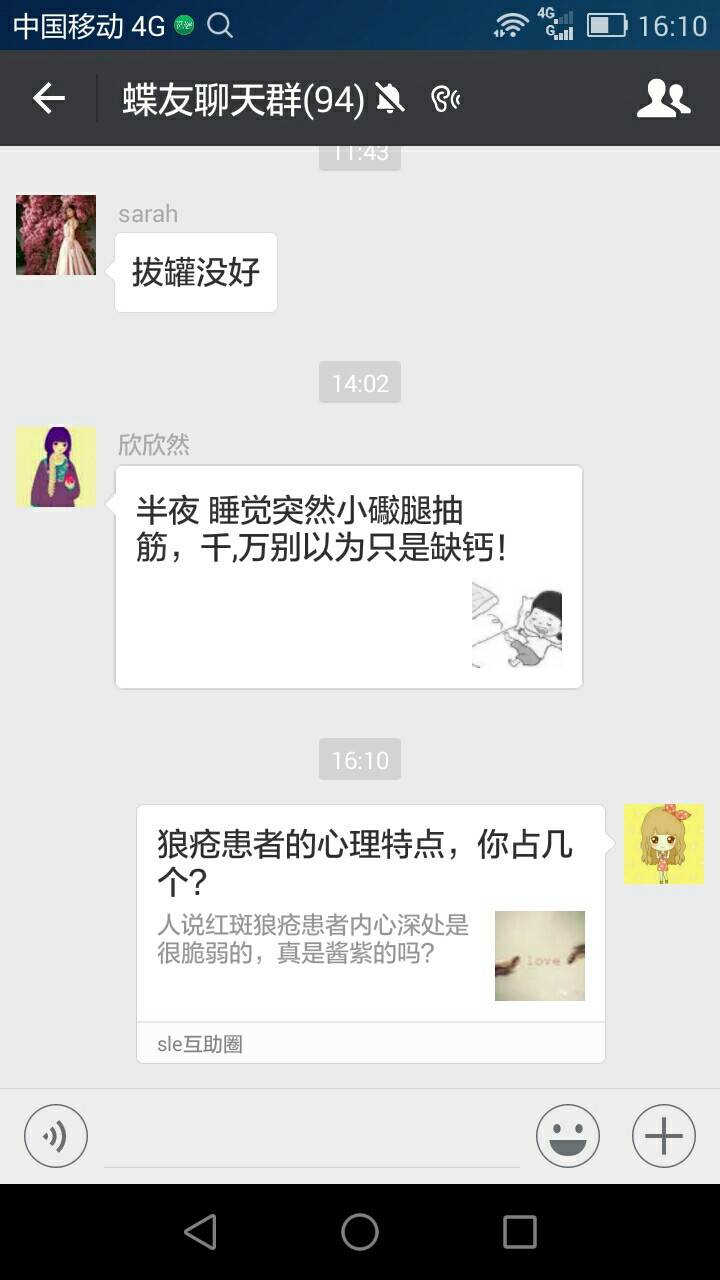720x1280 pixels.
Task: Switch to voice message input
Action: tap(56, 1136)
